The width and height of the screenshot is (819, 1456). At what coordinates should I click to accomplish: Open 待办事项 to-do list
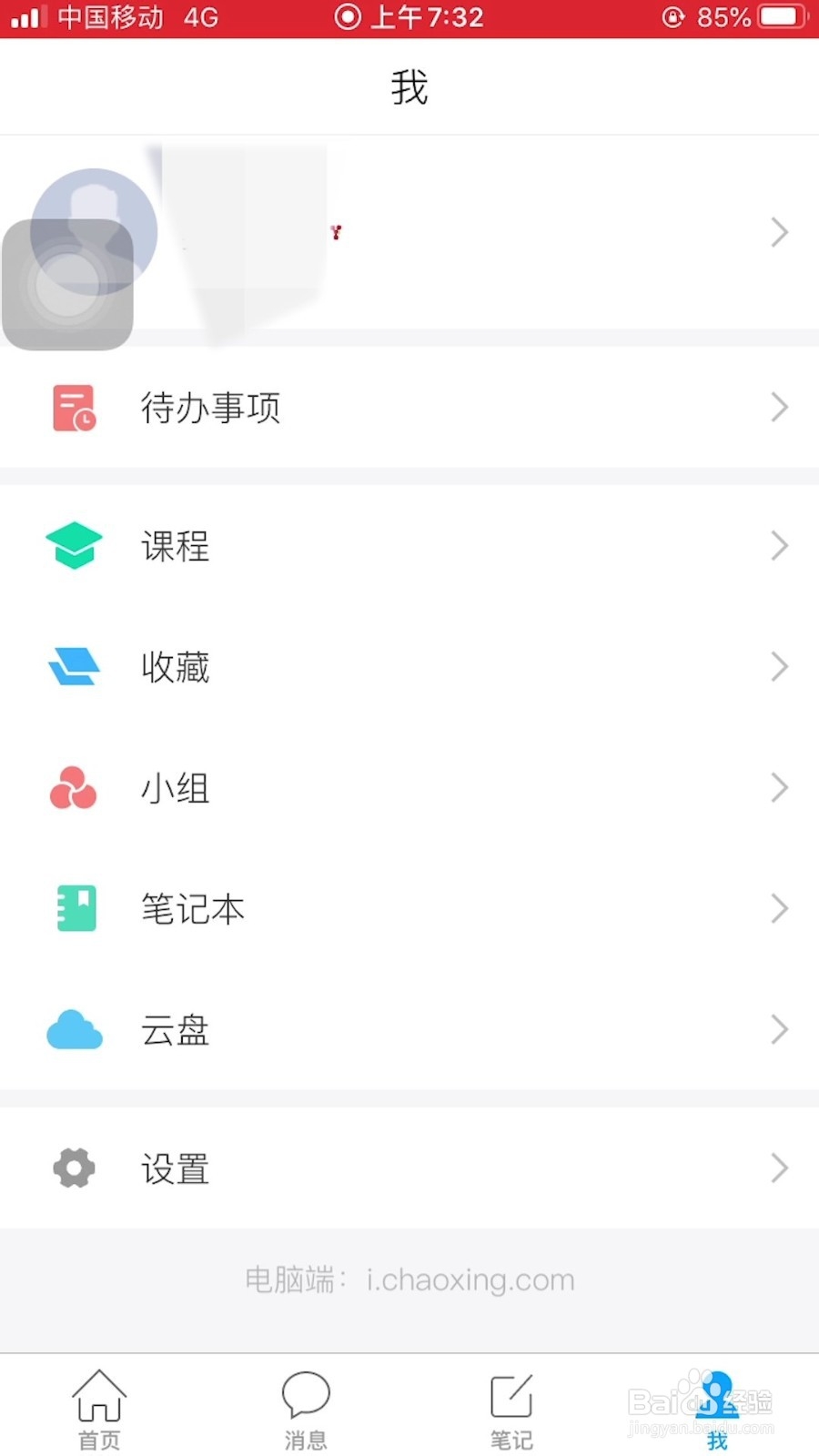[x=409, y=408]
